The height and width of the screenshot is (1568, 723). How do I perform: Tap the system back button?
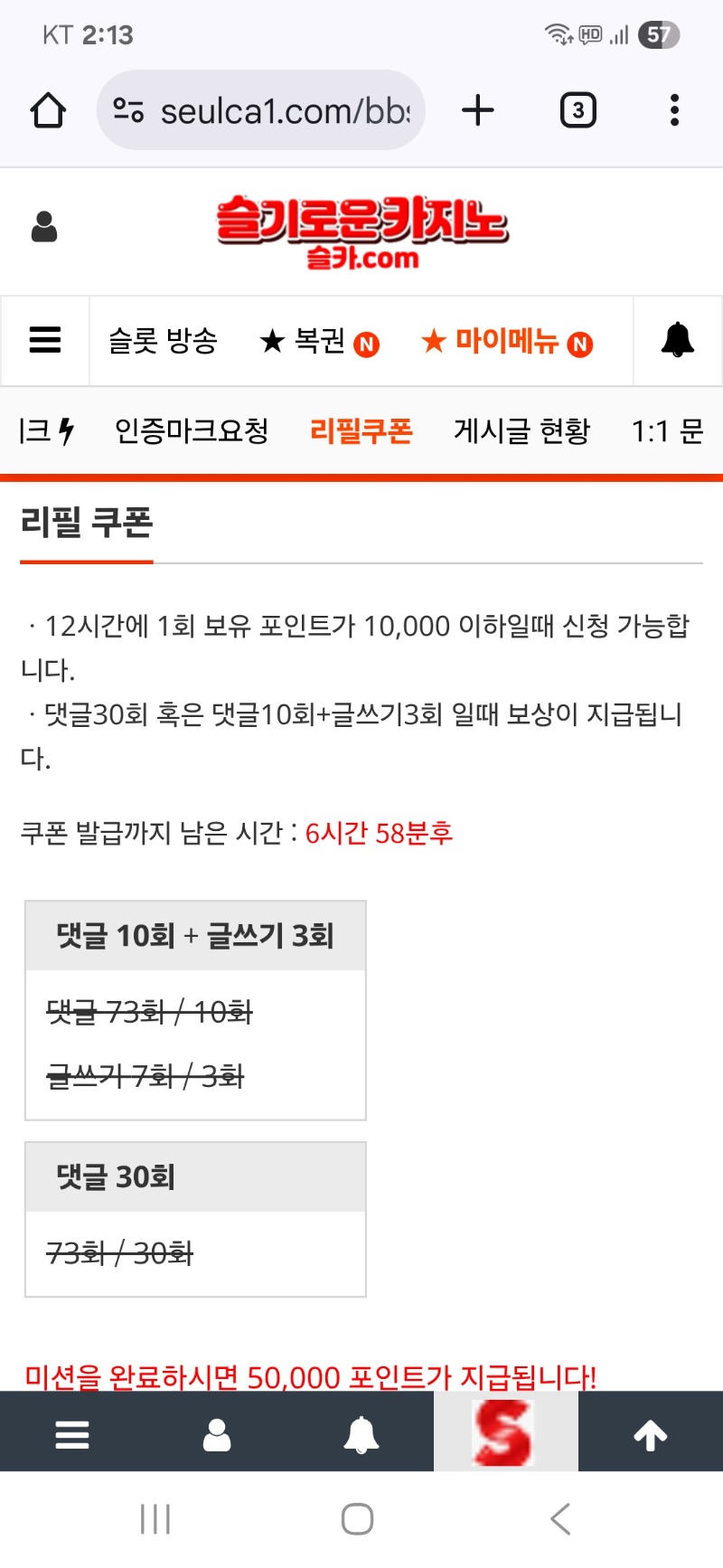pyautogui.click(x=560, y=1519)
